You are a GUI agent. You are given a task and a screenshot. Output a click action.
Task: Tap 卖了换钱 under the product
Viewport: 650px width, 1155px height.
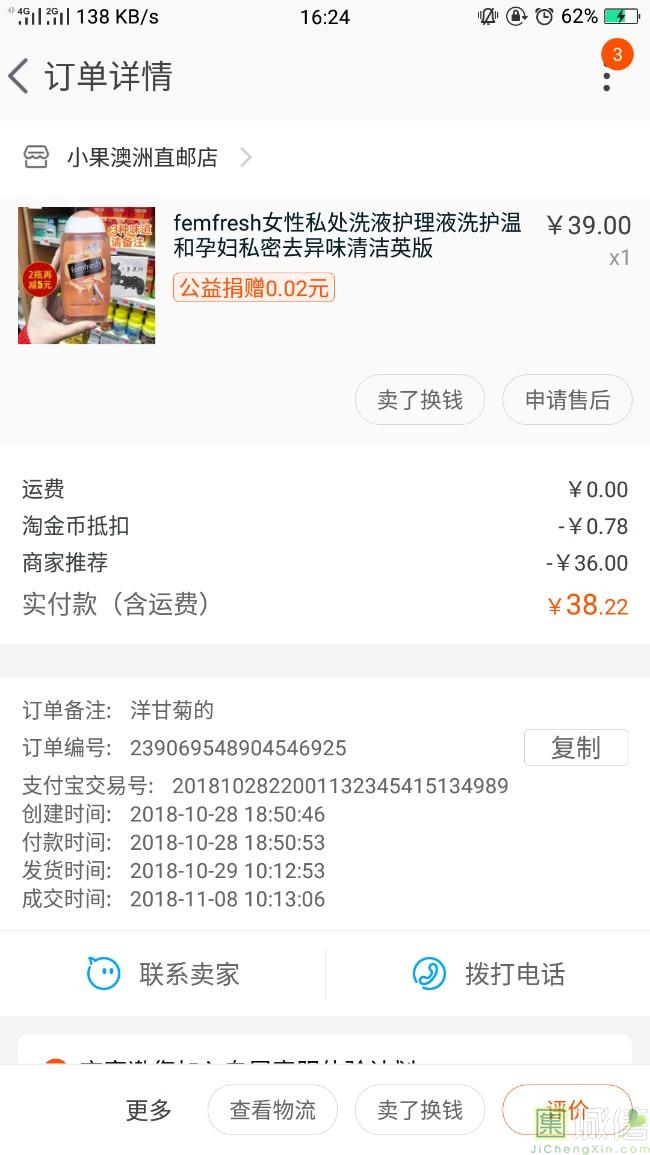pos(420,400)
